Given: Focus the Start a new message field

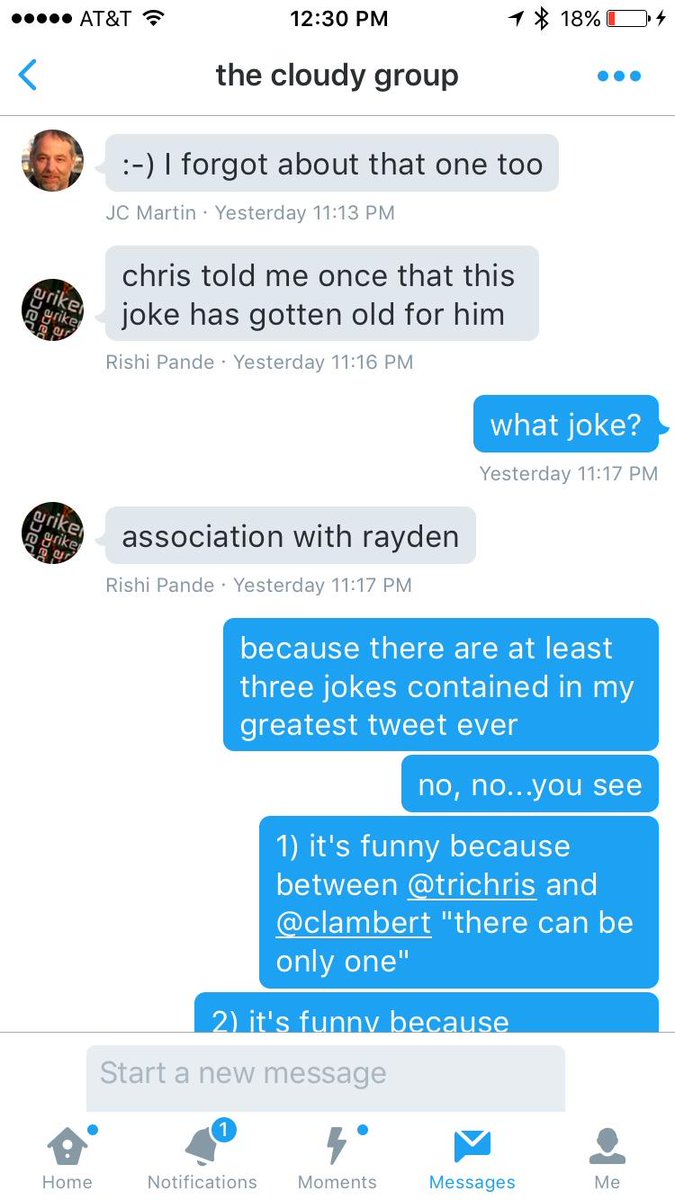Looking at the screenshot, I should click(x=325, y=1076).
